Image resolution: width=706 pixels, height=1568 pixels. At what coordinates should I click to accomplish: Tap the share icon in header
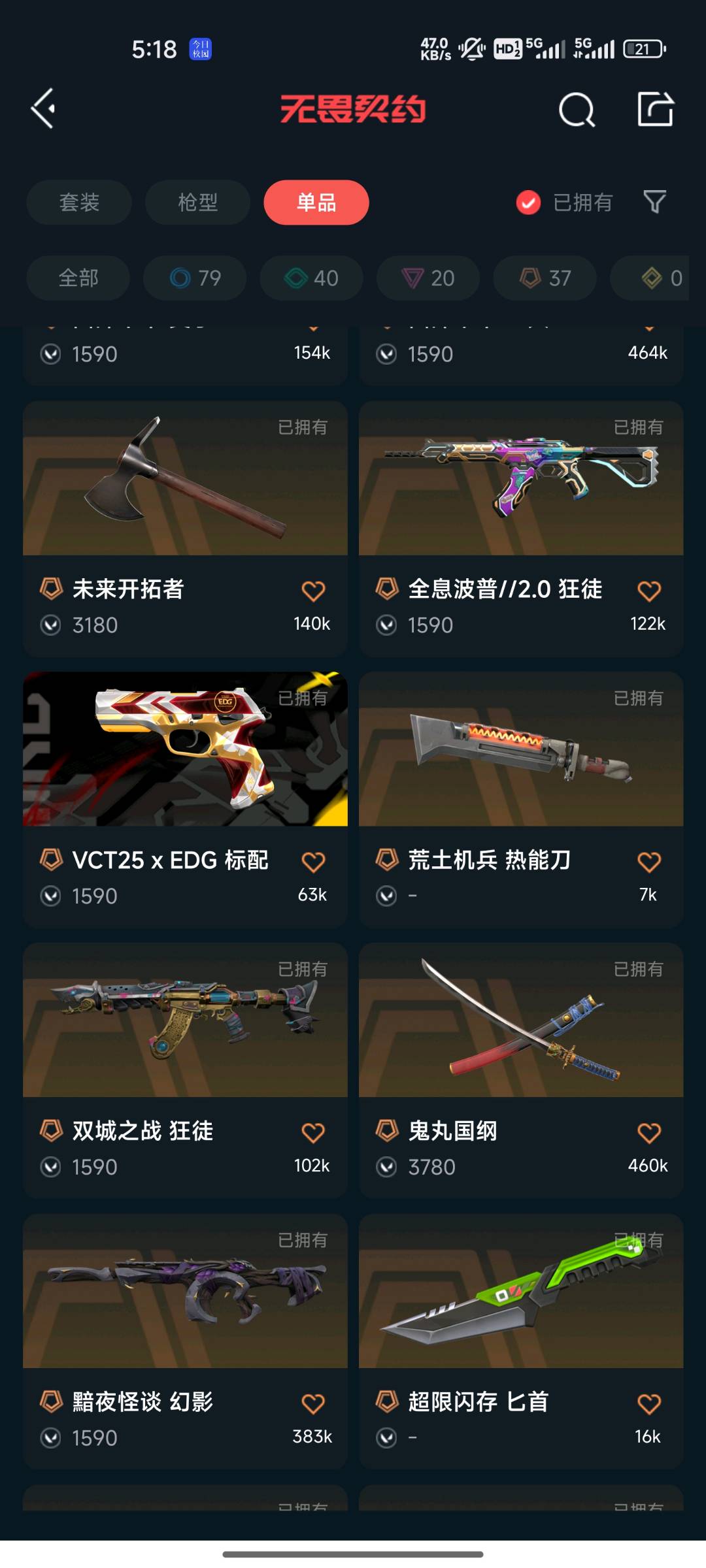coord(655,109)
